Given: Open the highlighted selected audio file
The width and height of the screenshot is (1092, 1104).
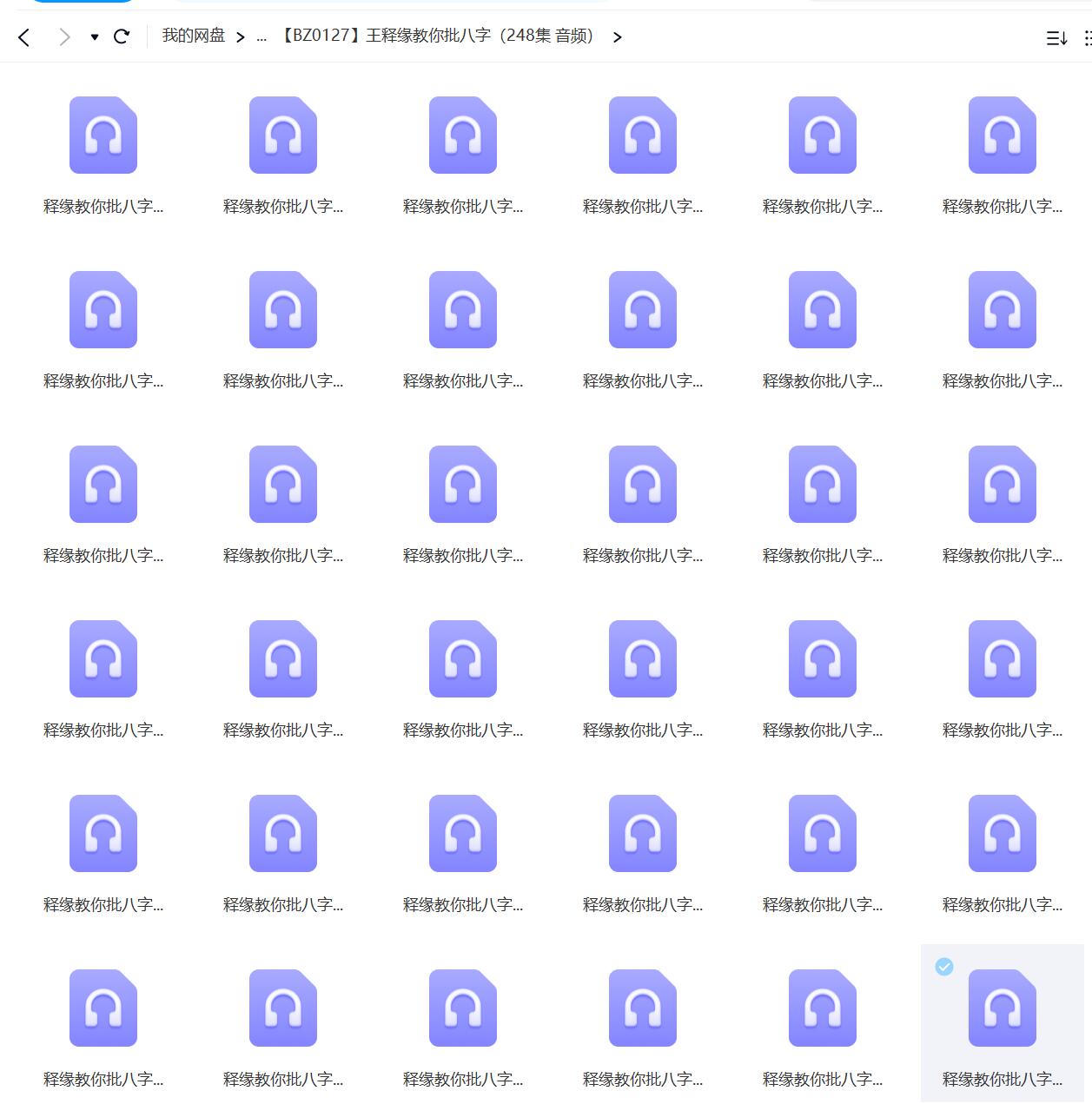Looking at the screenshot, I should [1002, 1008].
